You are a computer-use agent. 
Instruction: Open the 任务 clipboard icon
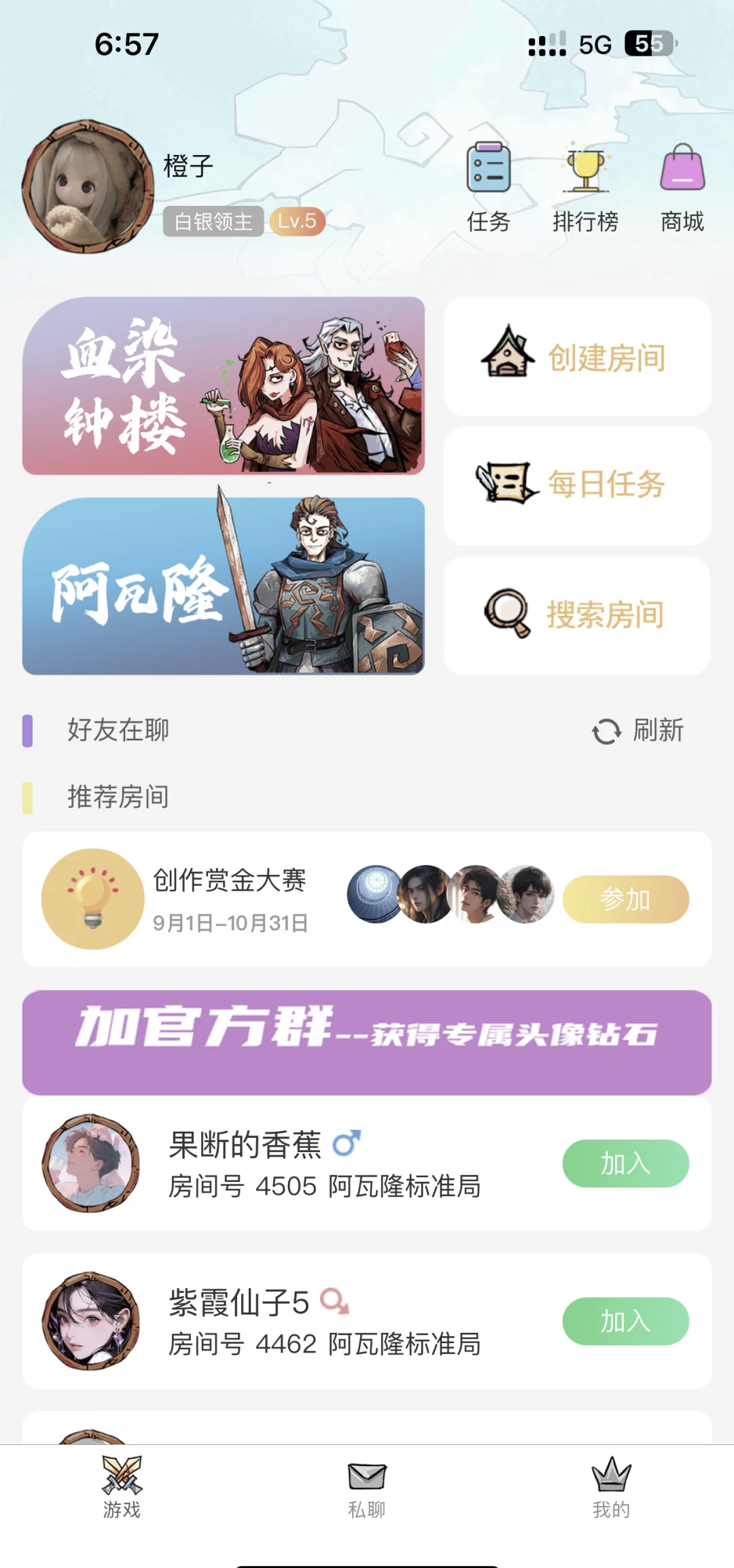click(x=489, y=169)
